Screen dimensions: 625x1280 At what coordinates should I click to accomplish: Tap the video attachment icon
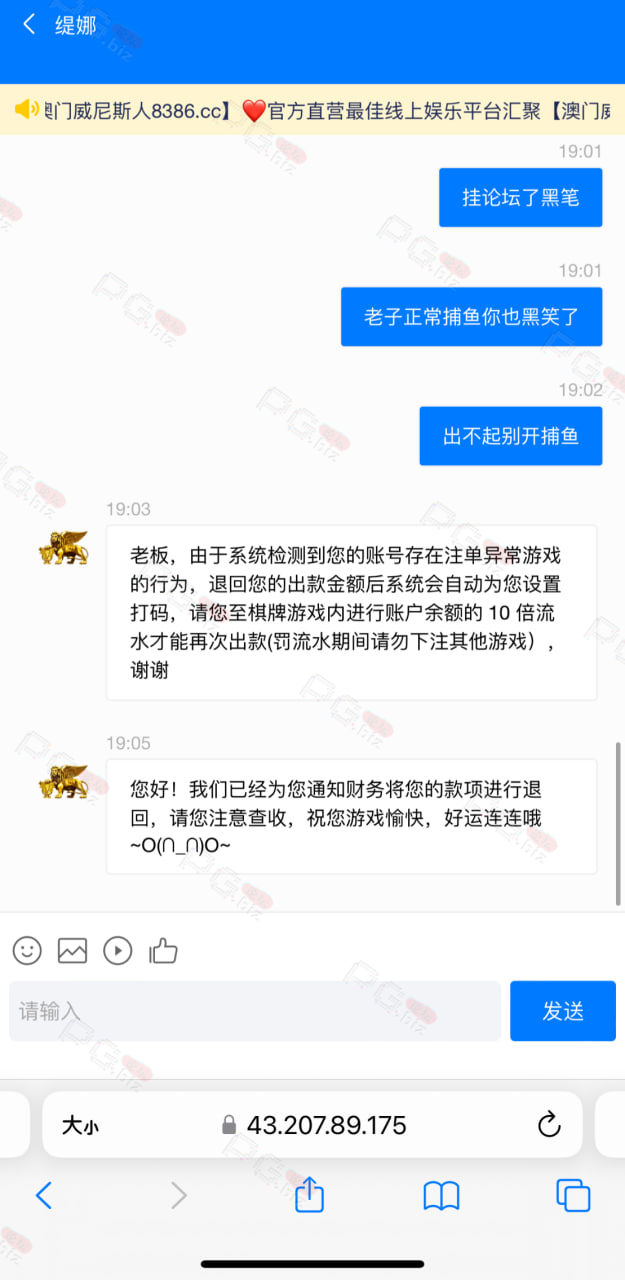click(x=118, y=950)
